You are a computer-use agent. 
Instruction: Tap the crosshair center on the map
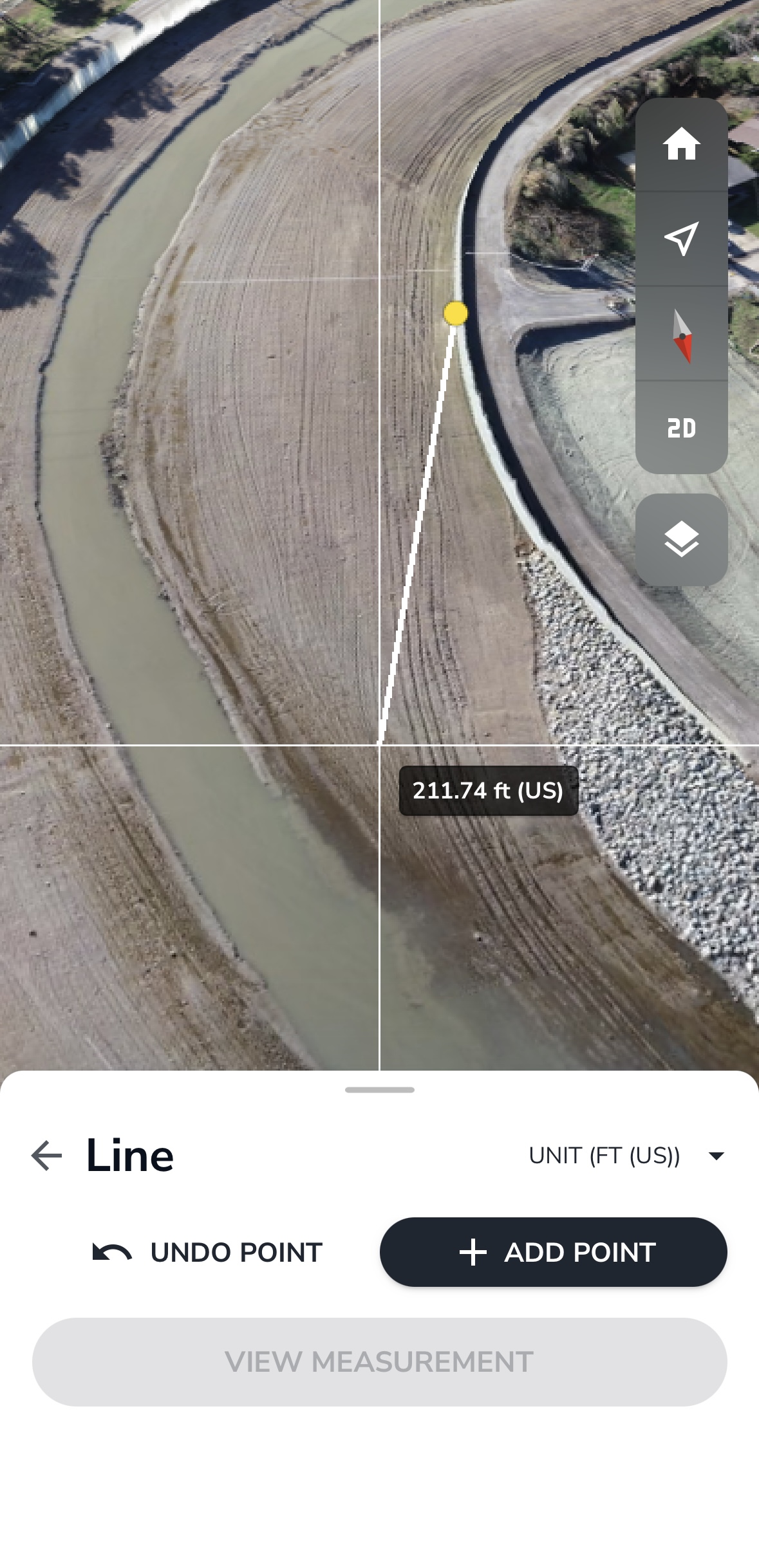[379, 743]
